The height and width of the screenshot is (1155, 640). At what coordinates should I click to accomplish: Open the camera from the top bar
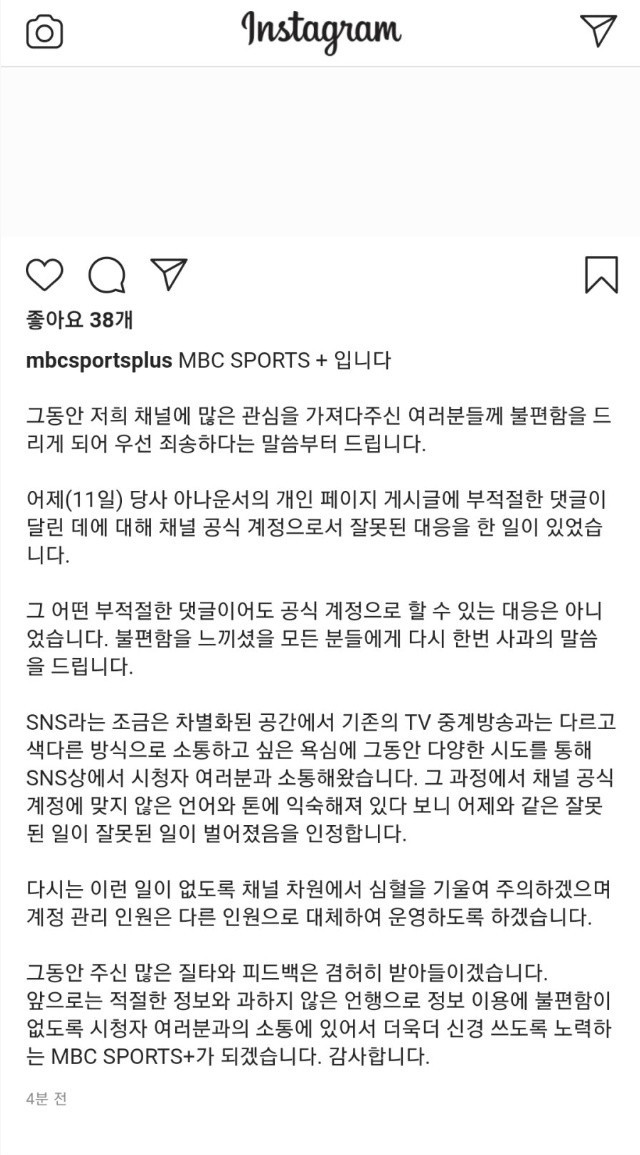[44, 33]
